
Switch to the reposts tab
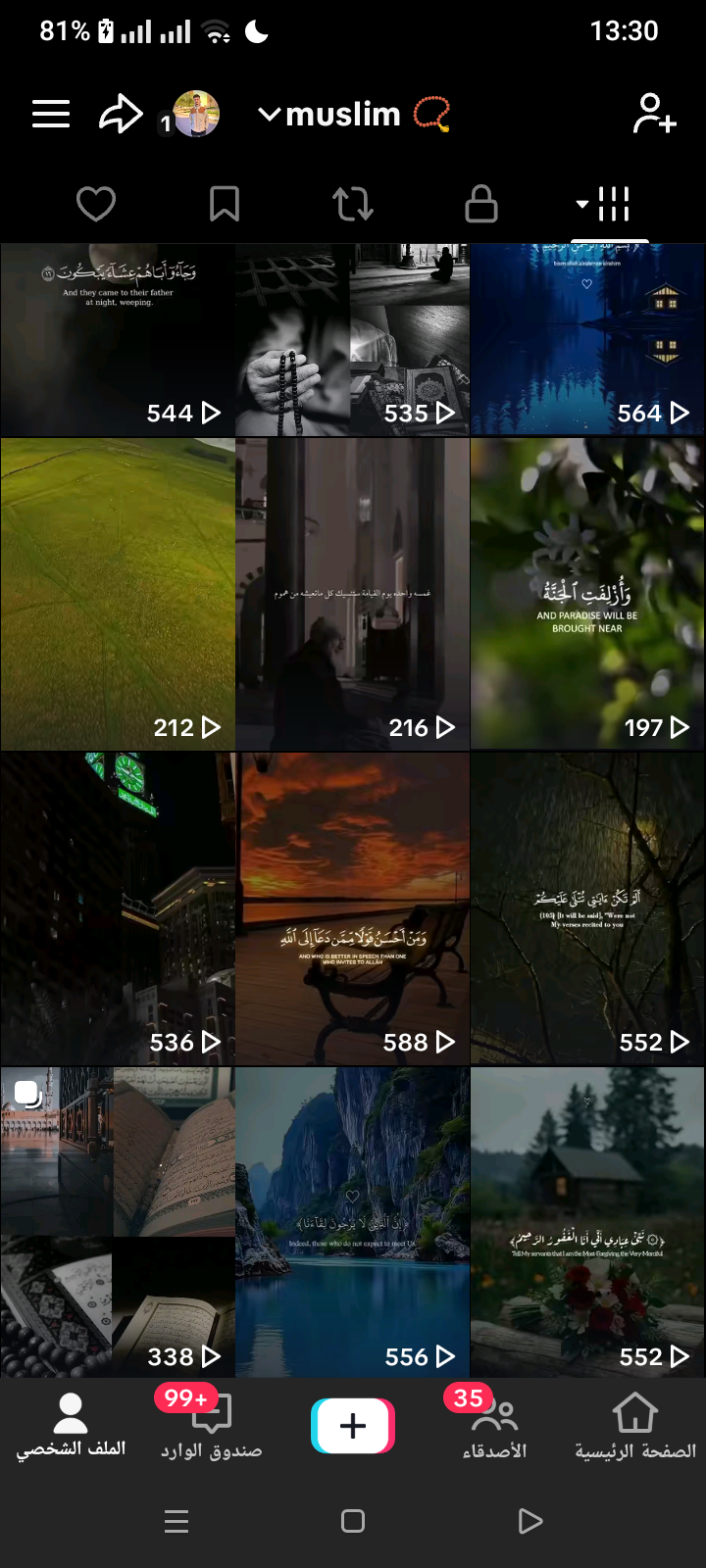(x=353, y=204)
